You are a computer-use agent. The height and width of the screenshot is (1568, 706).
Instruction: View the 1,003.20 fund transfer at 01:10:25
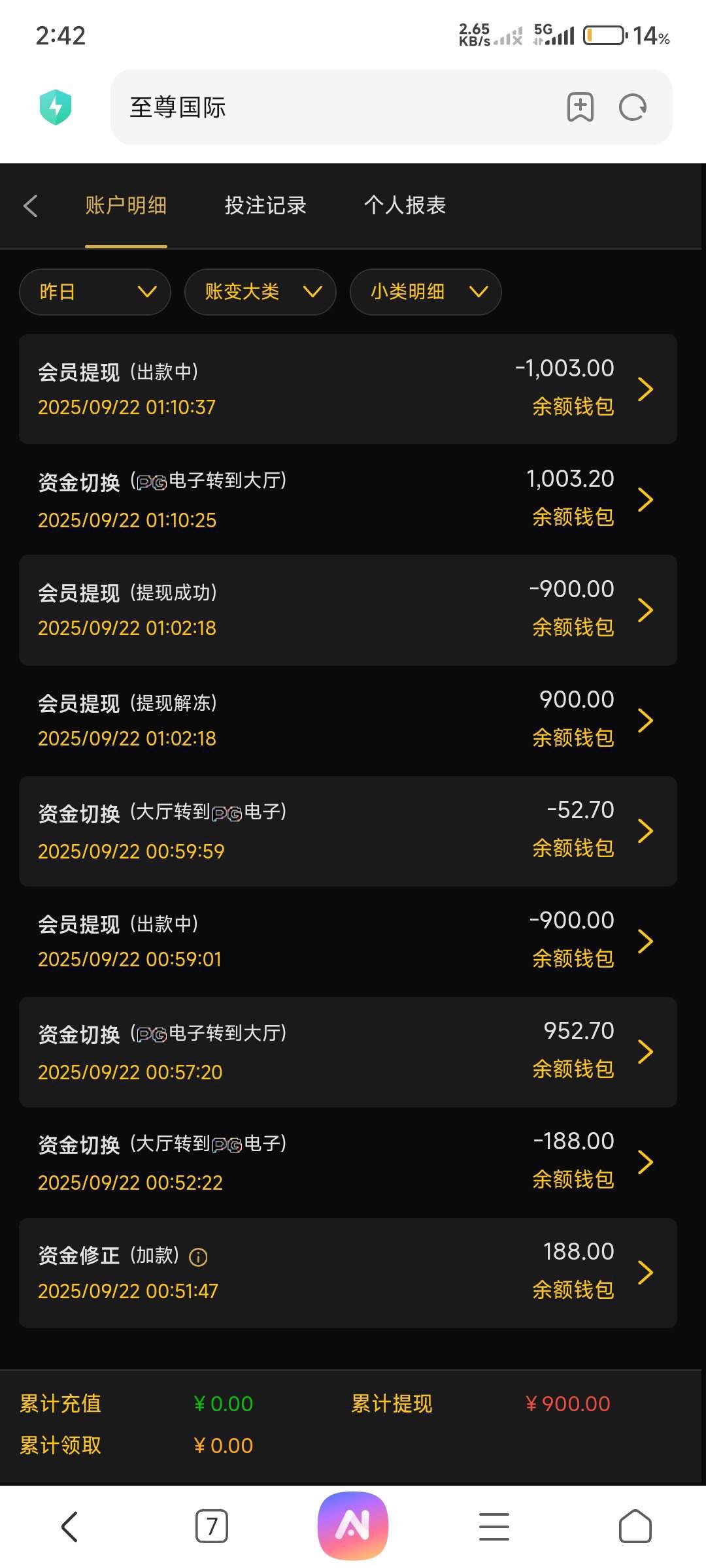[x=348, y=500]
